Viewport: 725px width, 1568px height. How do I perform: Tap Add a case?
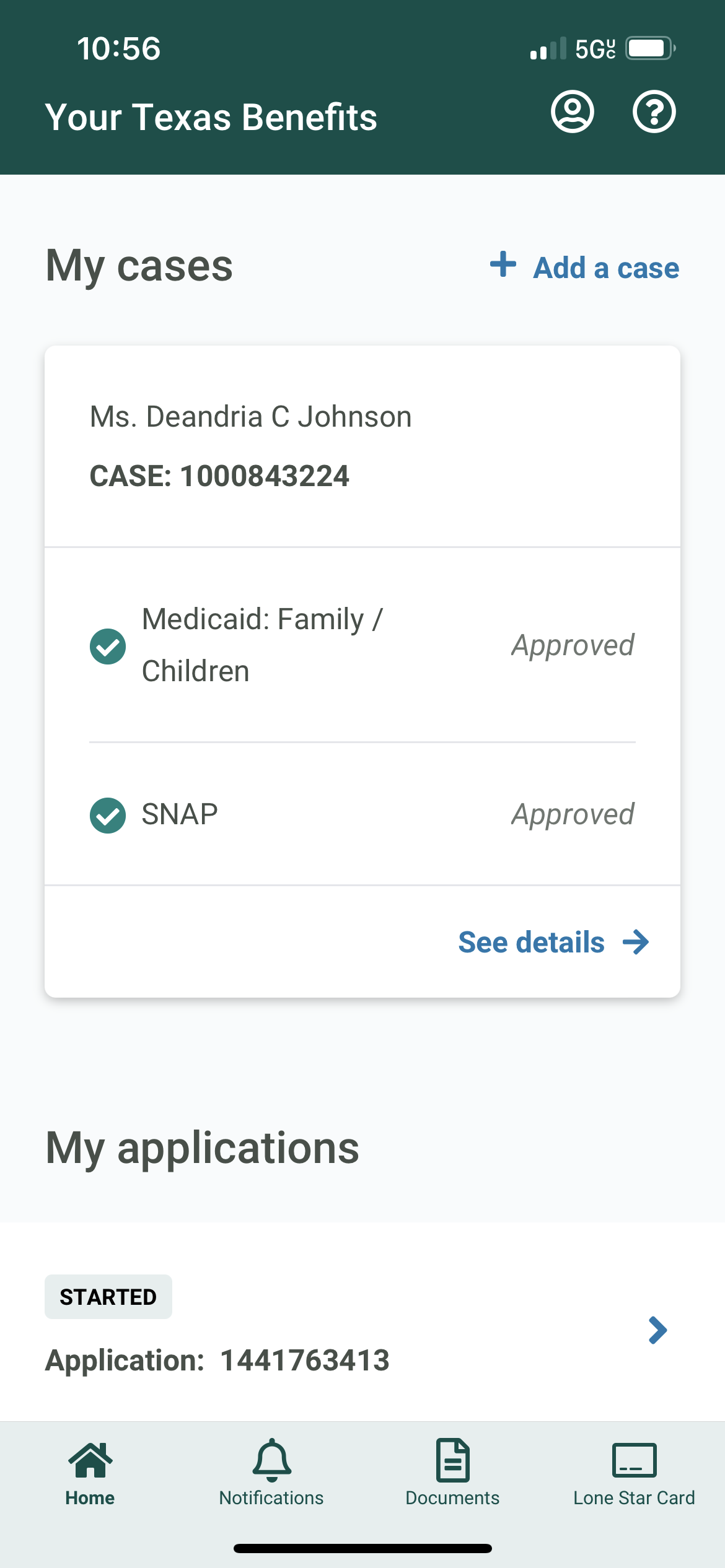pos(584,268)
